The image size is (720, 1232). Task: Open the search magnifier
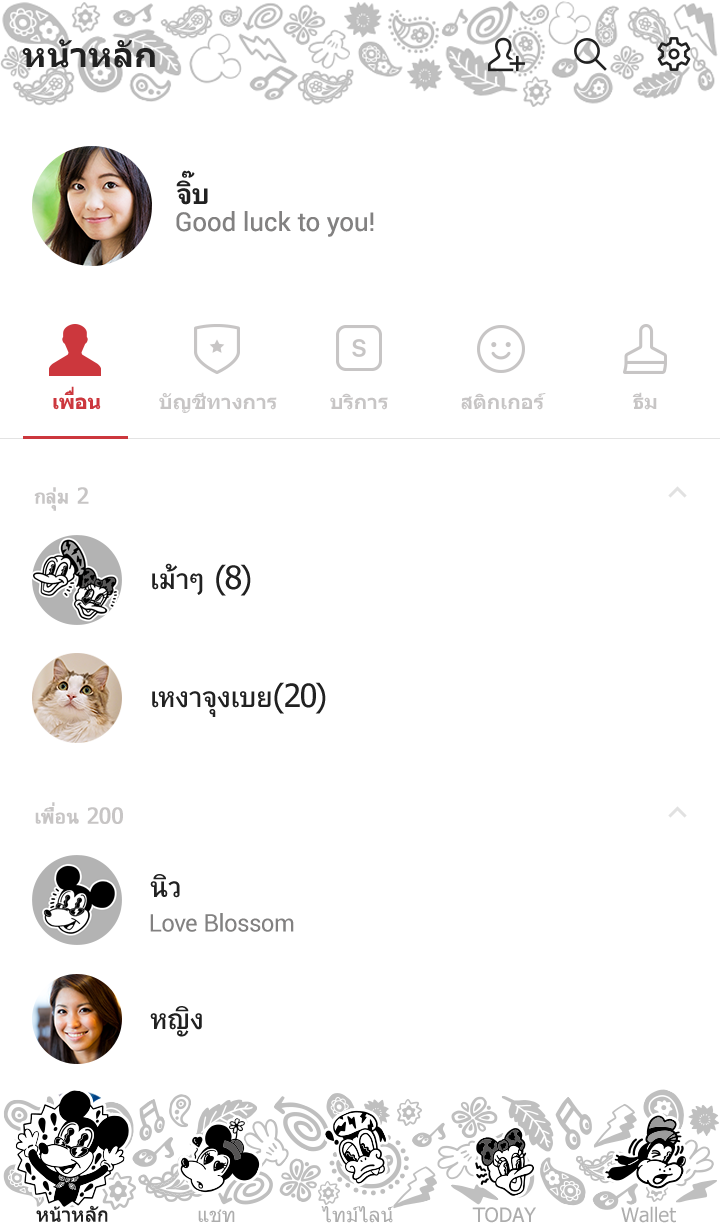590,55
